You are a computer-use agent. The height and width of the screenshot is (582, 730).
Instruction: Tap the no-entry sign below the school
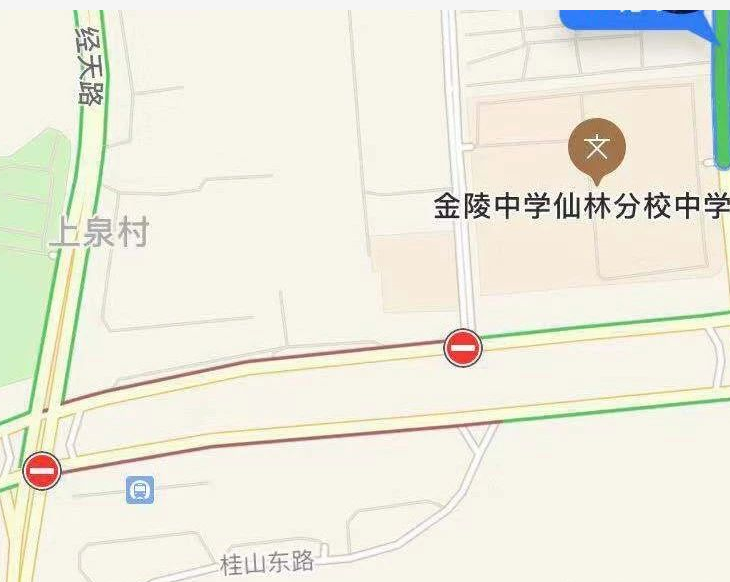pyautogui.click(x=462, y=348)
